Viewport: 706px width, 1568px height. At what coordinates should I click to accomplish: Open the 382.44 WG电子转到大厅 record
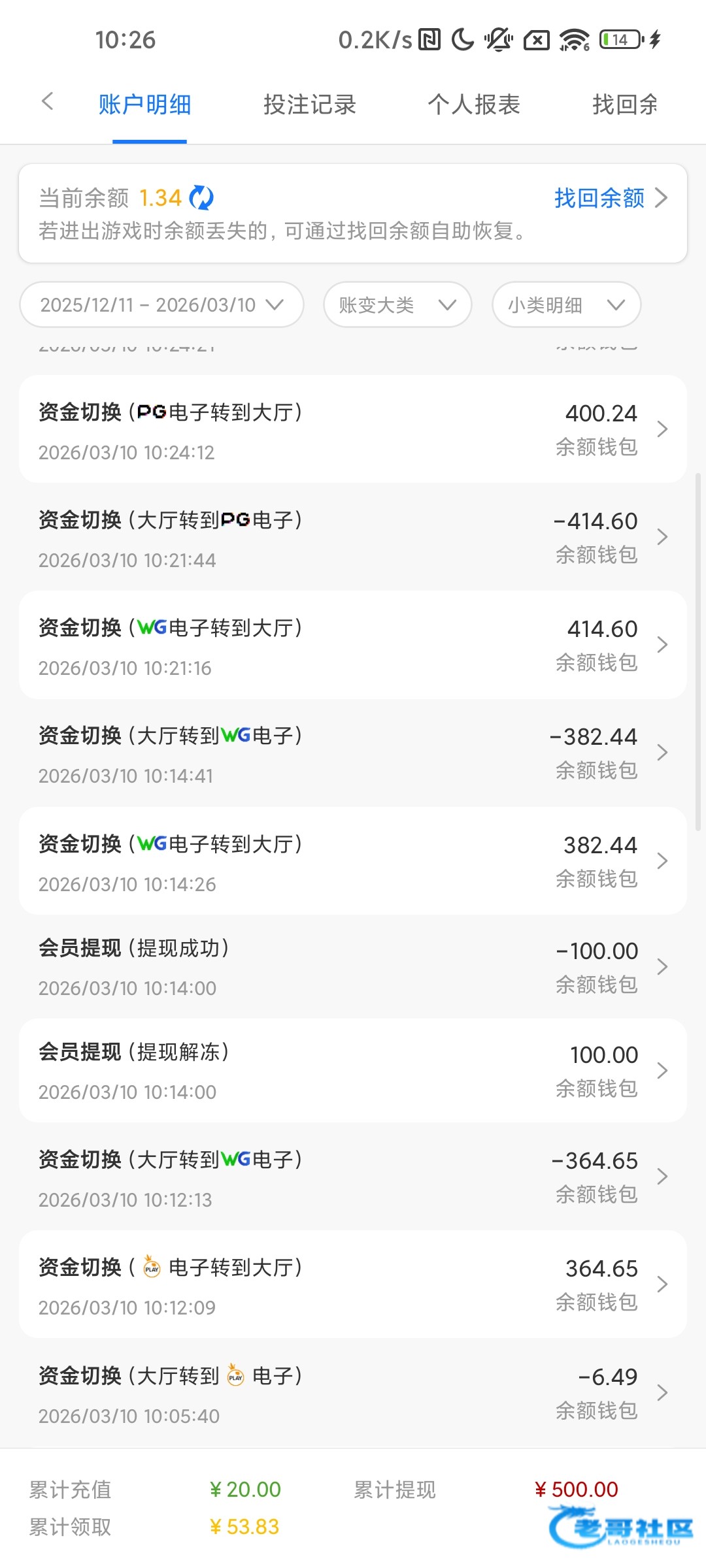click(353, 861)
